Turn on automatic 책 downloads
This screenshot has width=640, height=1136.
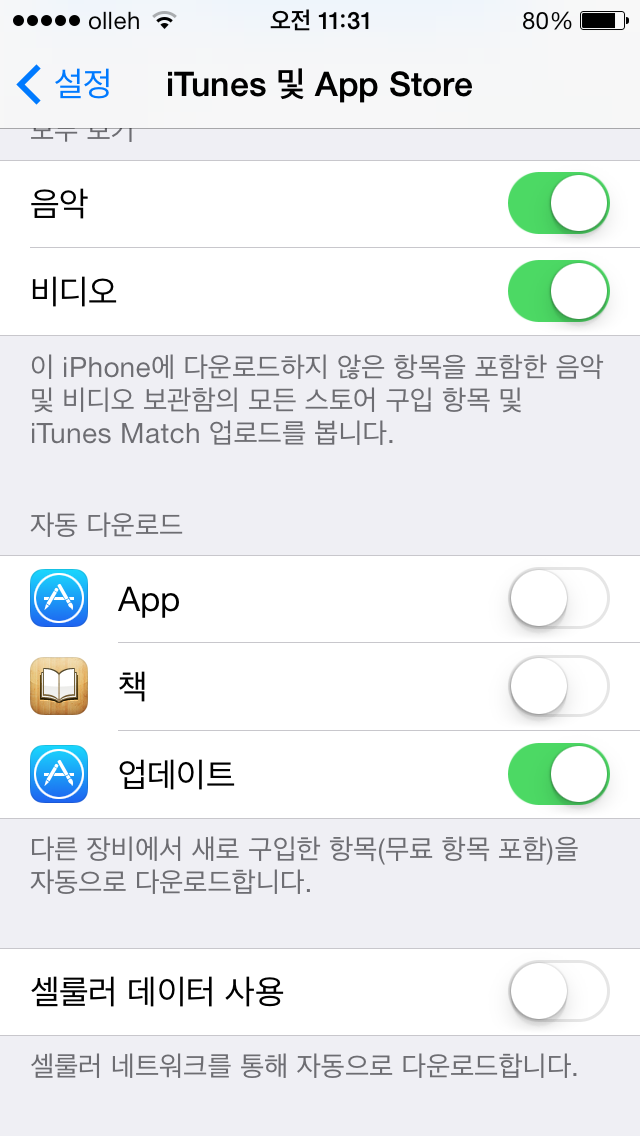pos(559,686)
